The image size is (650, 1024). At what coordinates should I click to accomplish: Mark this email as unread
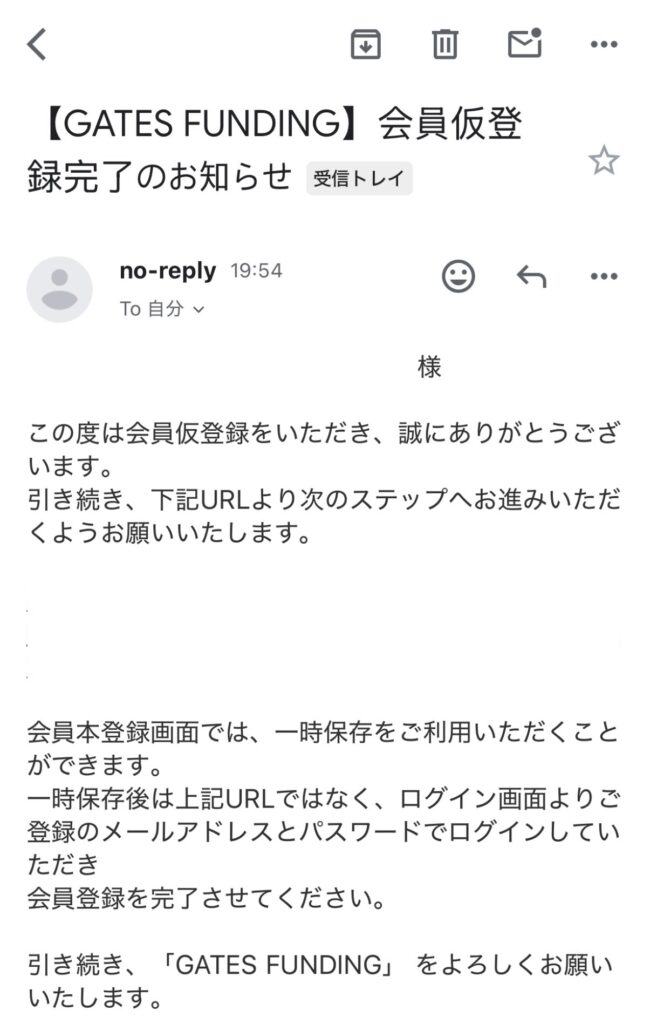tap(524, 43)
